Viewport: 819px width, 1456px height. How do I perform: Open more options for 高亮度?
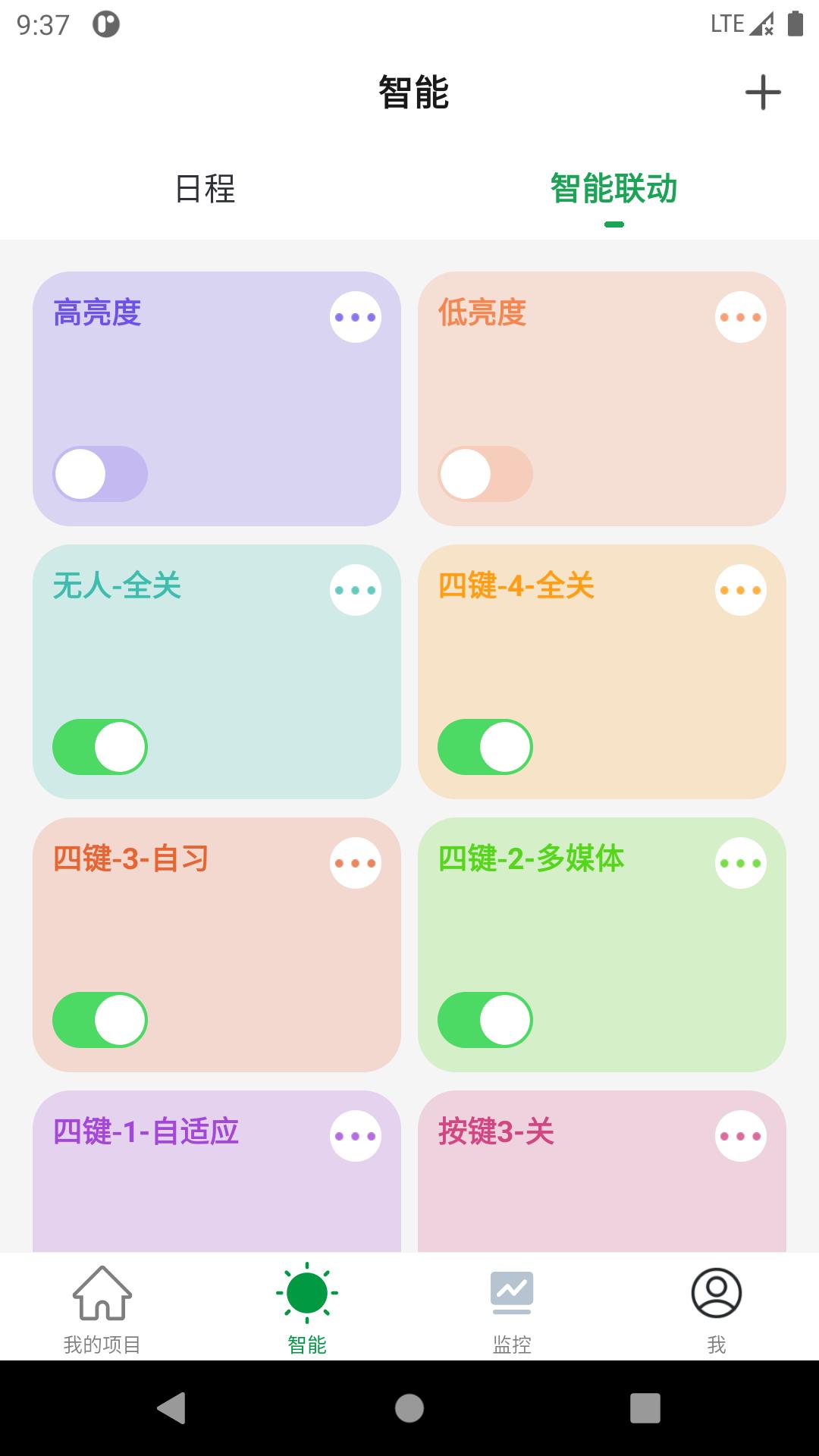(355, 317)
